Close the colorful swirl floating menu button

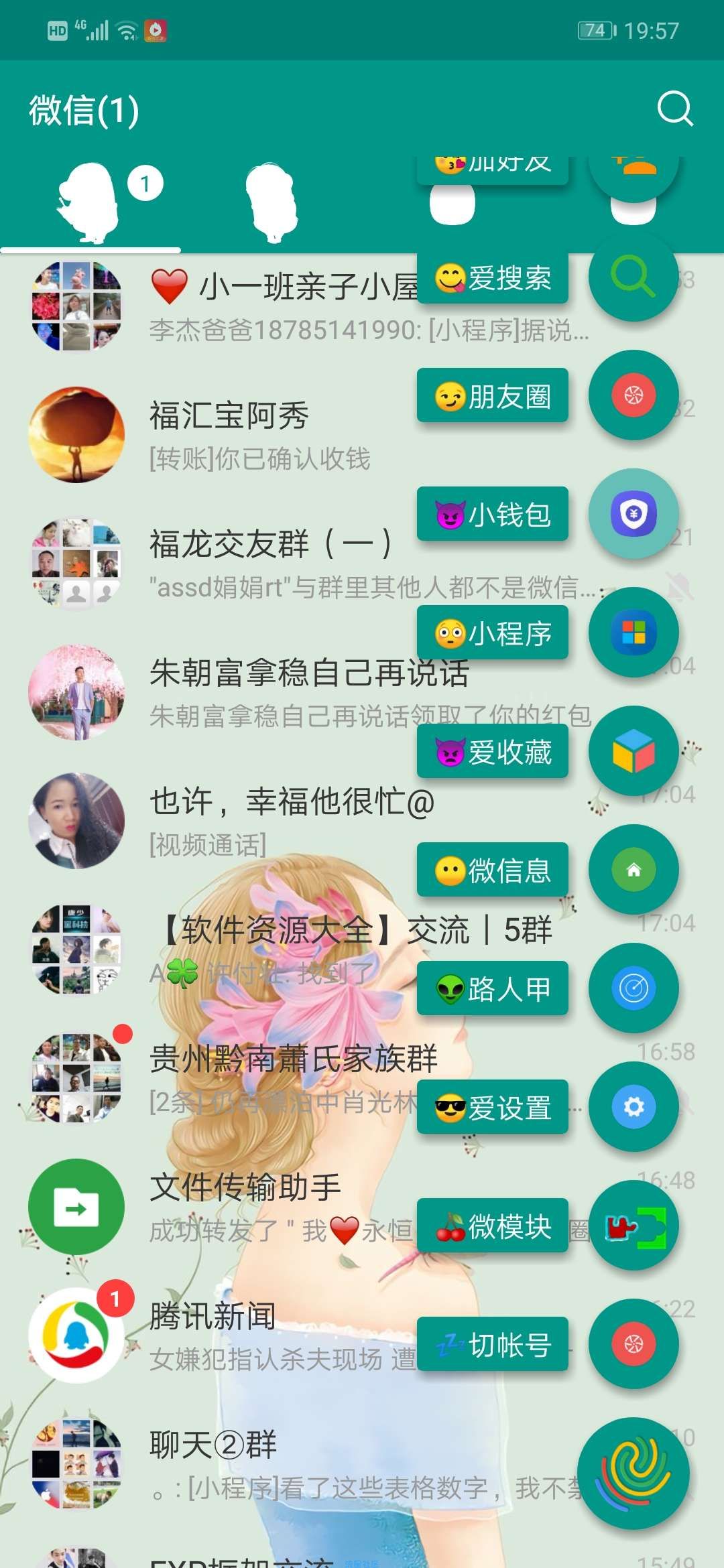coord(633,1474)
